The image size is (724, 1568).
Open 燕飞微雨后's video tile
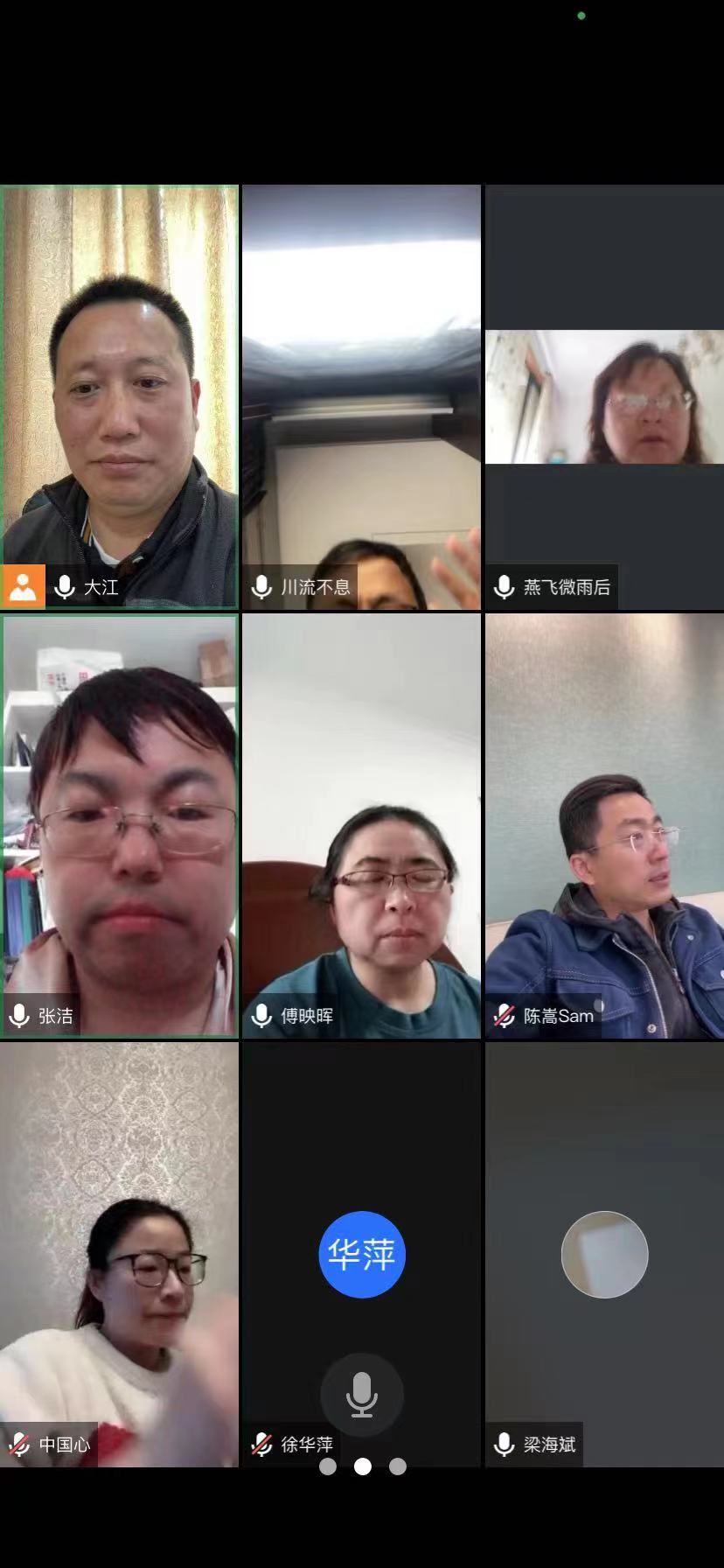604,395
